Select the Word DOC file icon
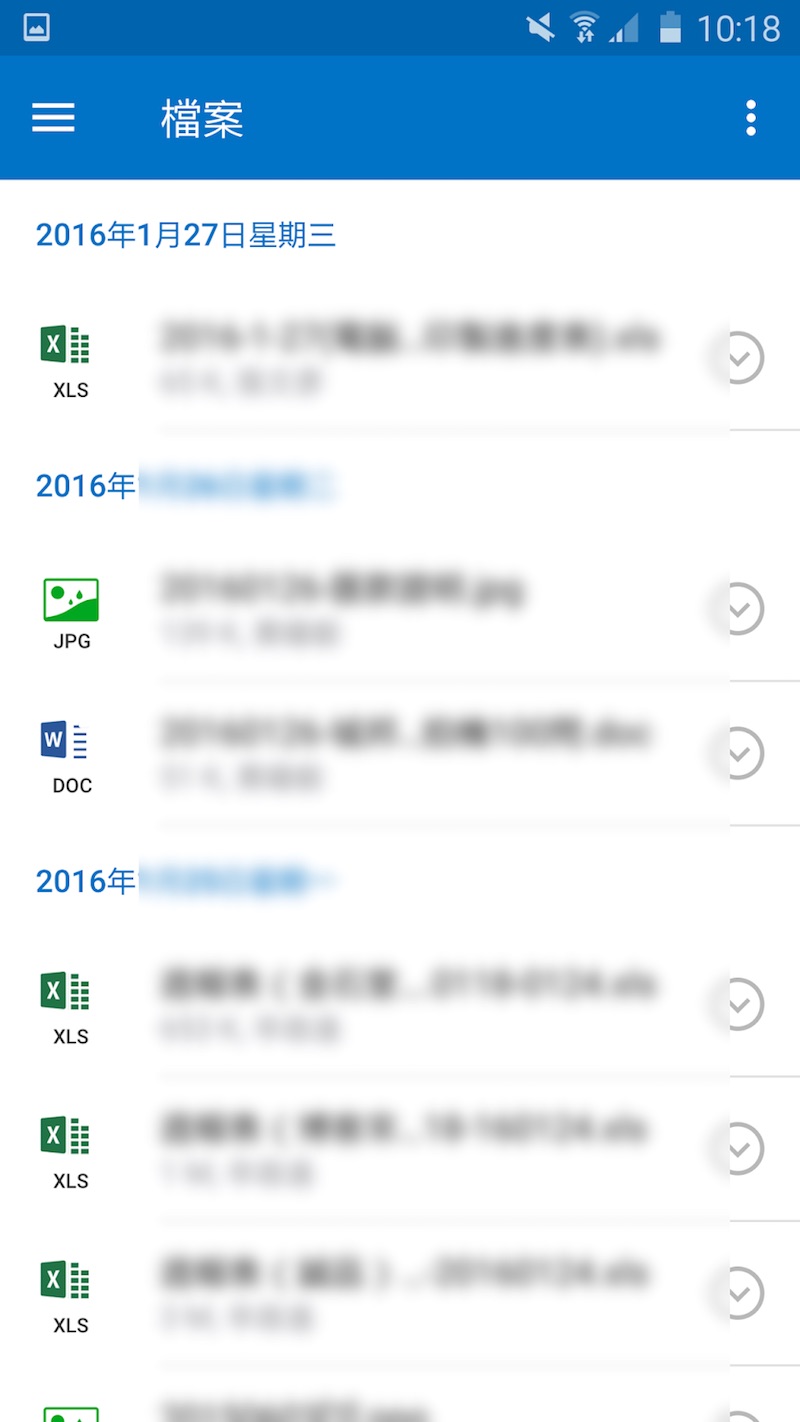800x1422 pixels. tap(68, 740)
